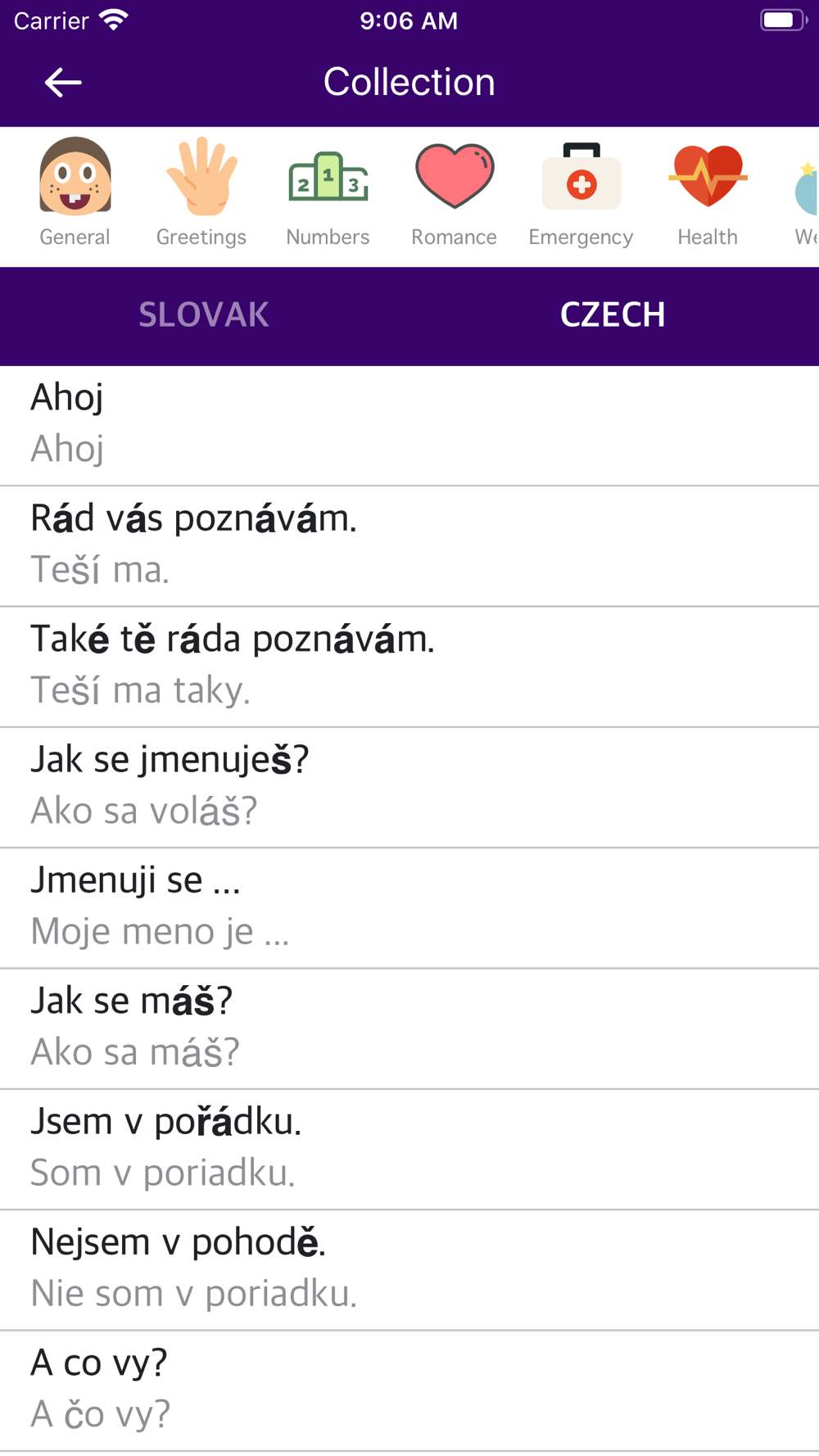Open the Romance category
This screenshot has width=819, height=1456.
(455, 193)
